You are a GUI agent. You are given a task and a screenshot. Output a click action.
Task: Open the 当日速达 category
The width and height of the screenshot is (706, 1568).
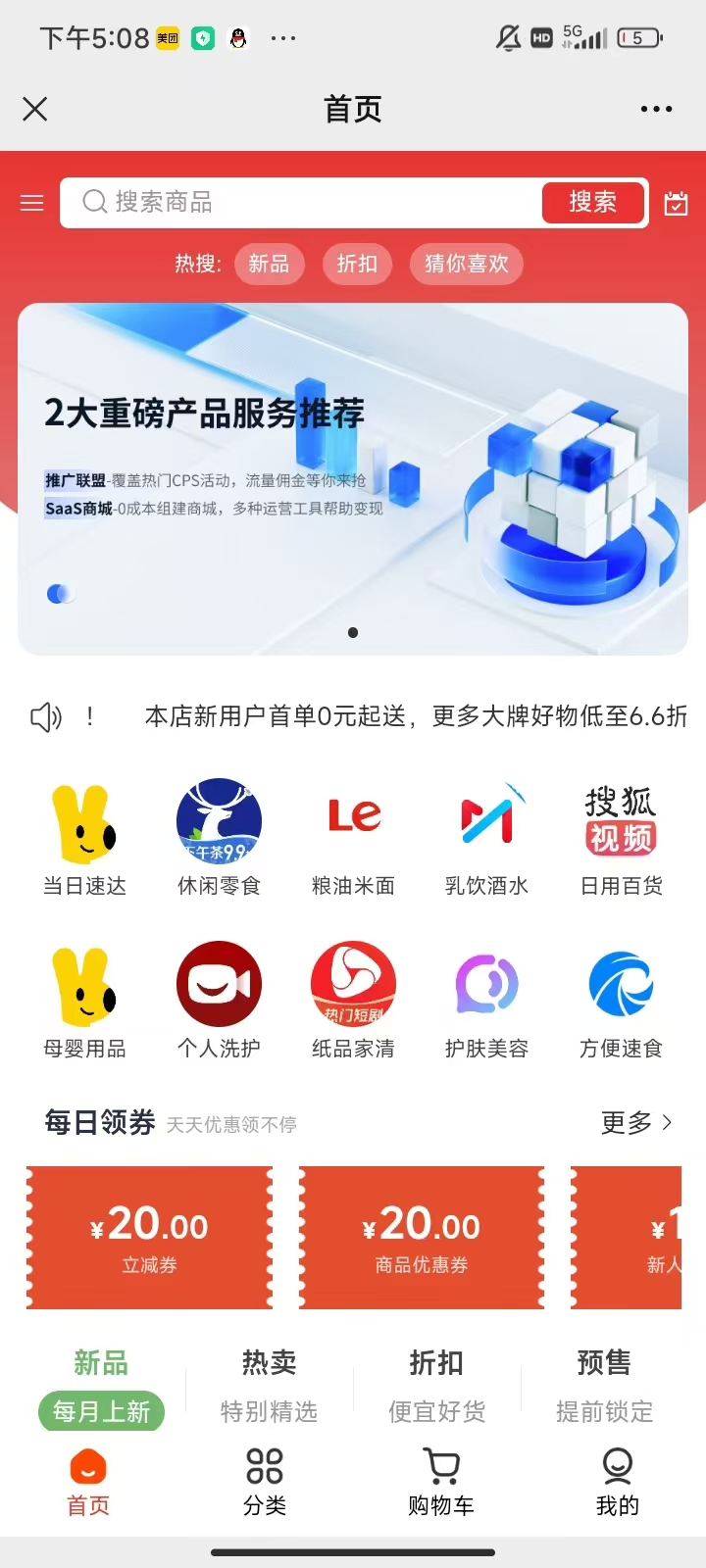click(x=85, y=839)
